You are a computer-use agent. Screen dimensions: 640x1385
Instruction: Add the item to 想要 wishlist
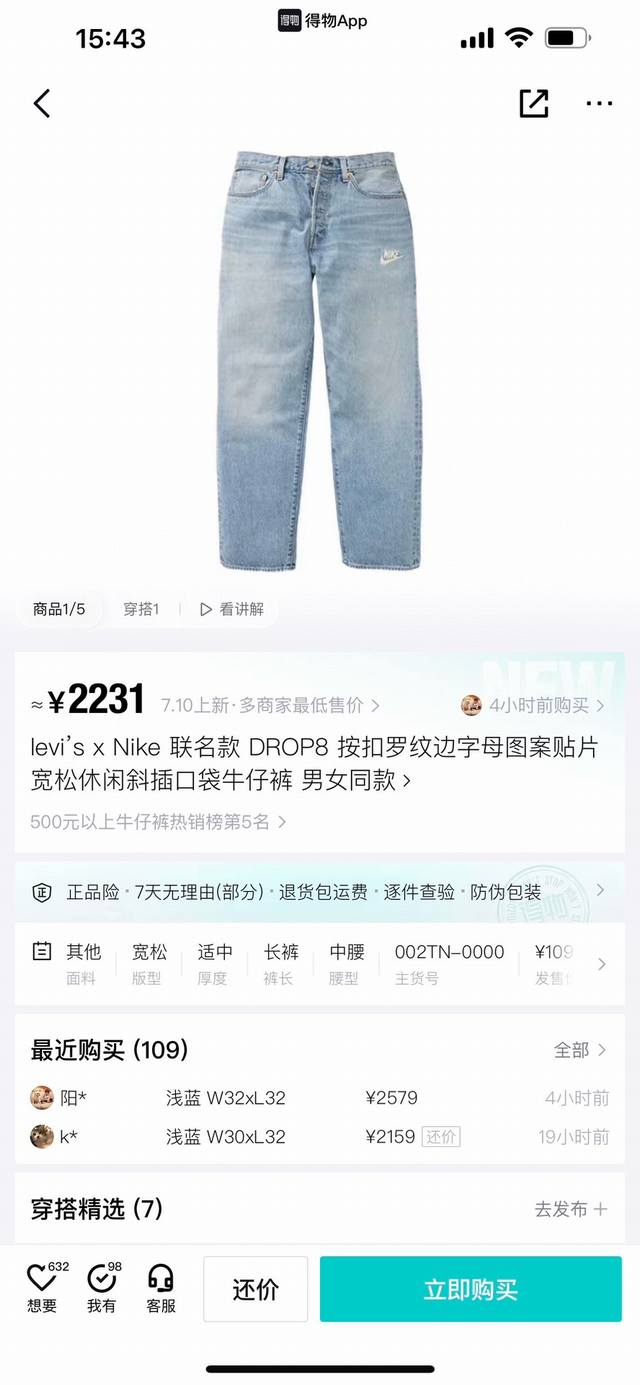click(42, 1288)
